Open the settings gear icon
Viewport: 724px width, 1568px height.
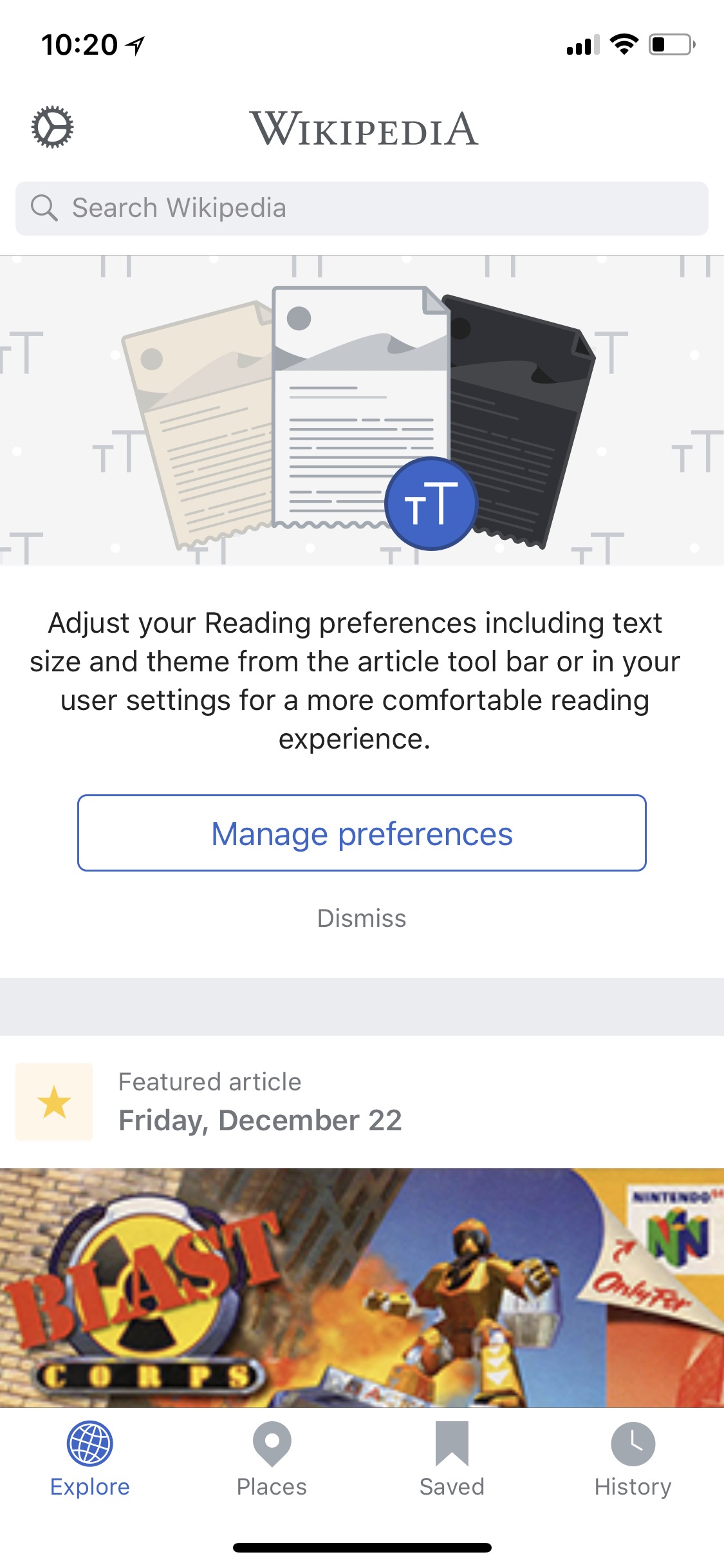[x=52, y=127]
